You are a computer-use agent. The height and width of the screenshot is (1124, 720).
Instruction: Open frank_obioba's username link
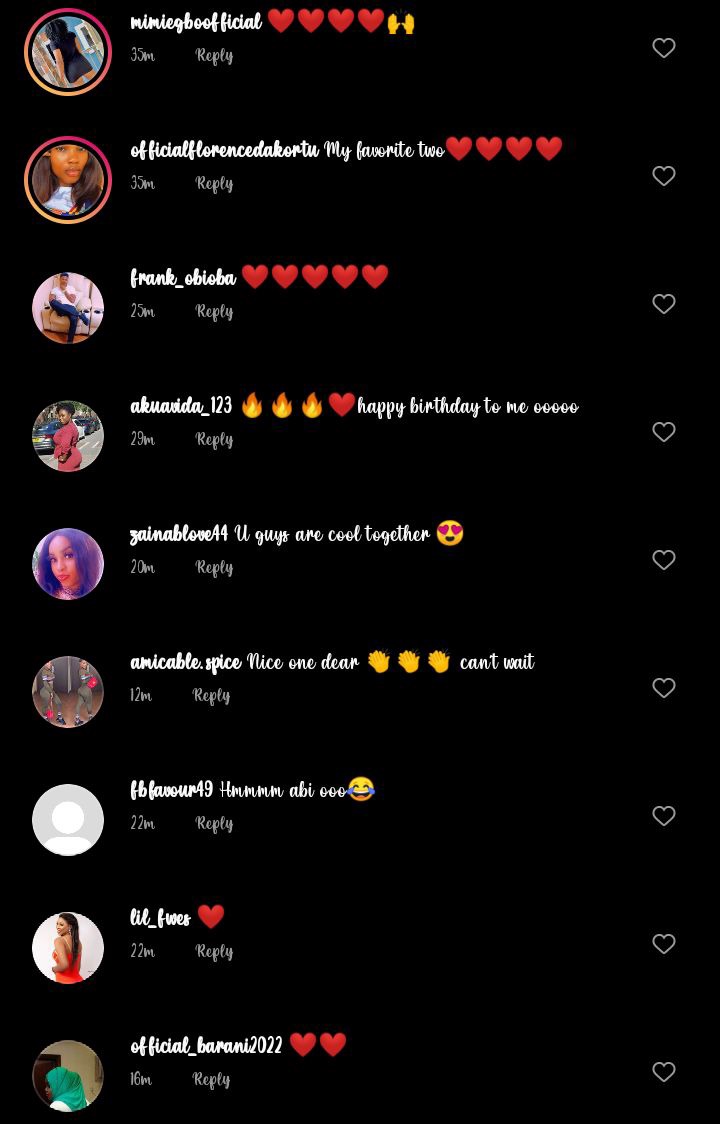[183, 278]
